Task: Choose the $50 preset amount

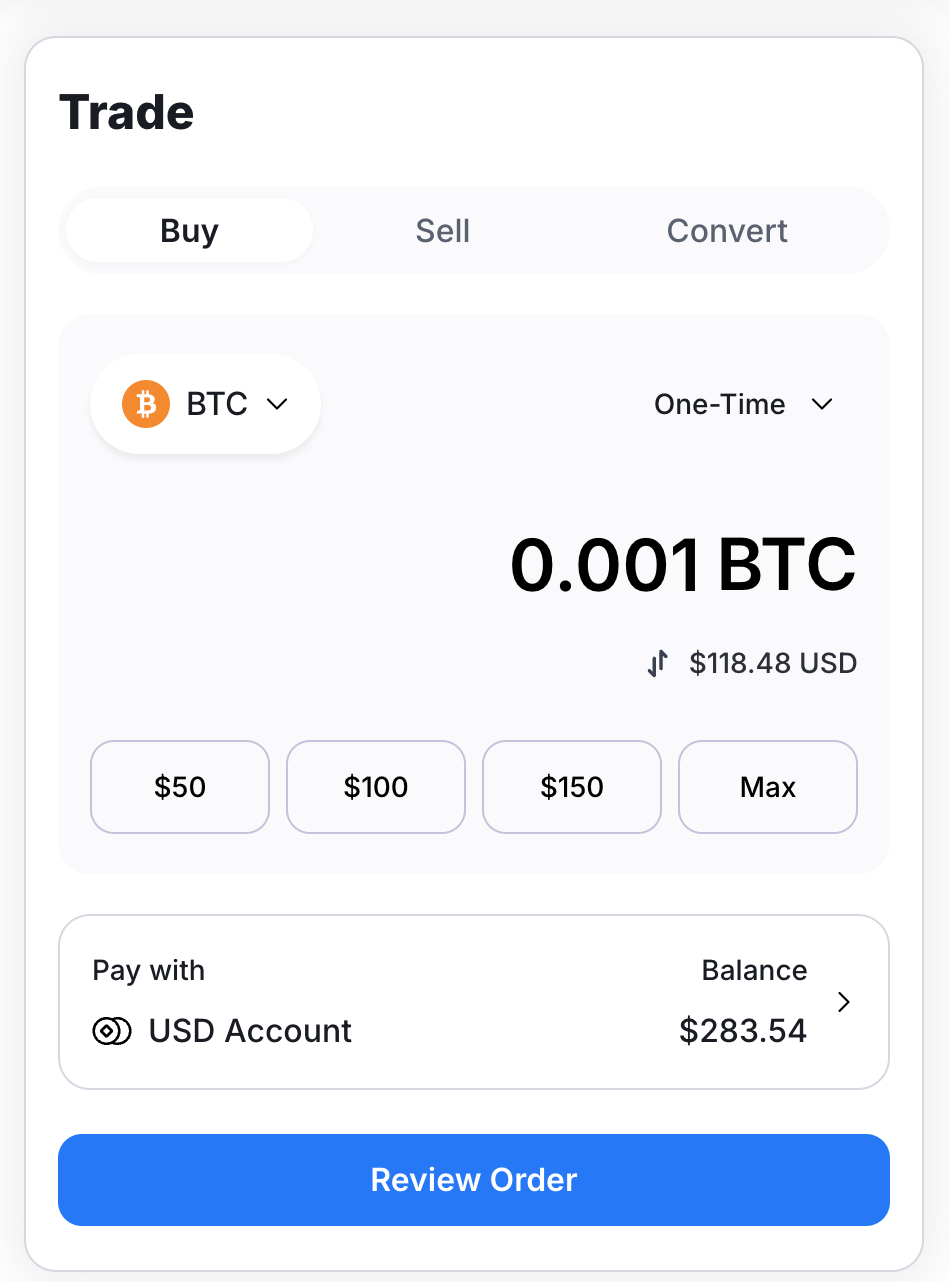Action: click(x=179, y=787)
